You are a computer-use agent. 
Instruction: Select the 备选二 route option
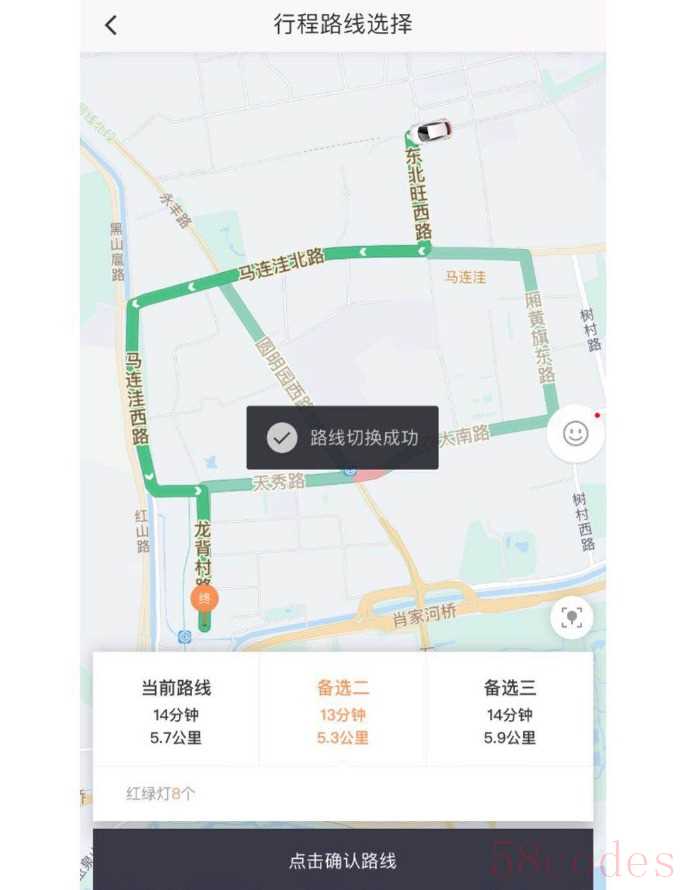click(343, 711)
